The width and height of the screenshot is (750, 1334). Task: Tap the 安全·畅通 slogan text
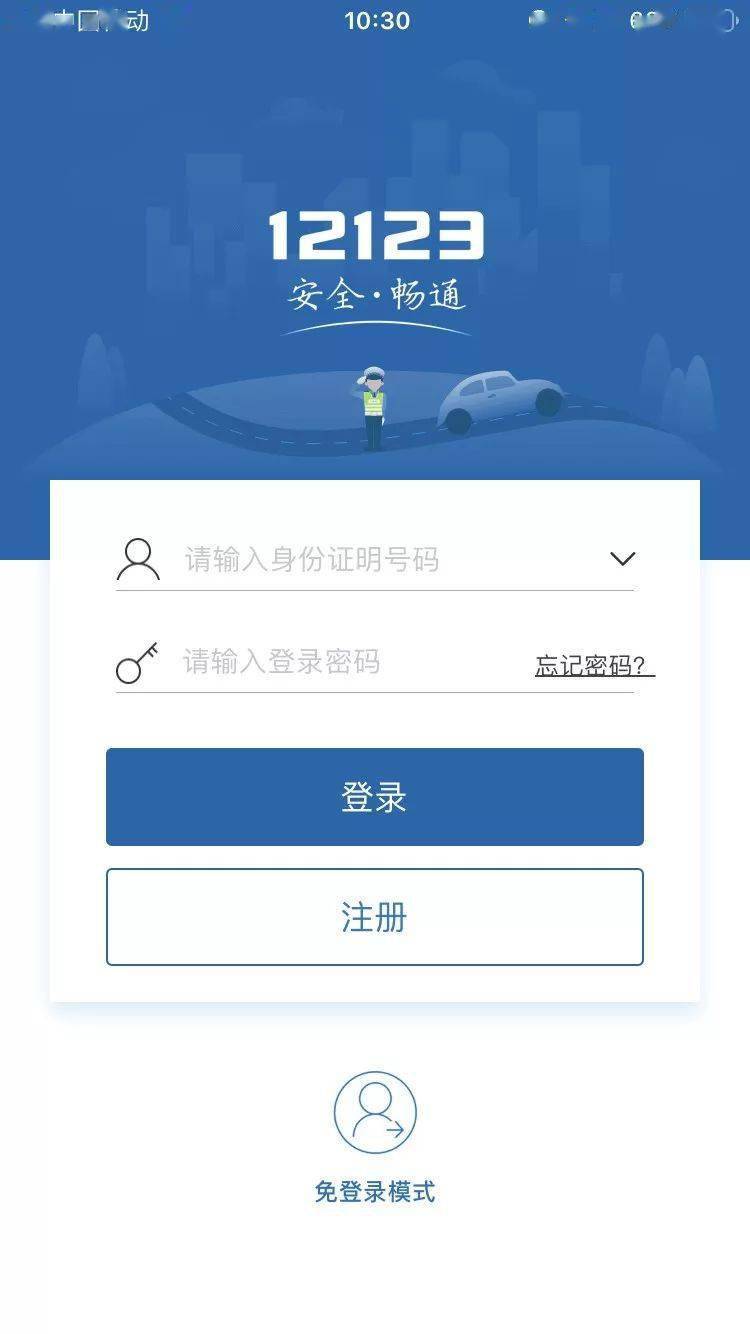(x=375, y=294)
